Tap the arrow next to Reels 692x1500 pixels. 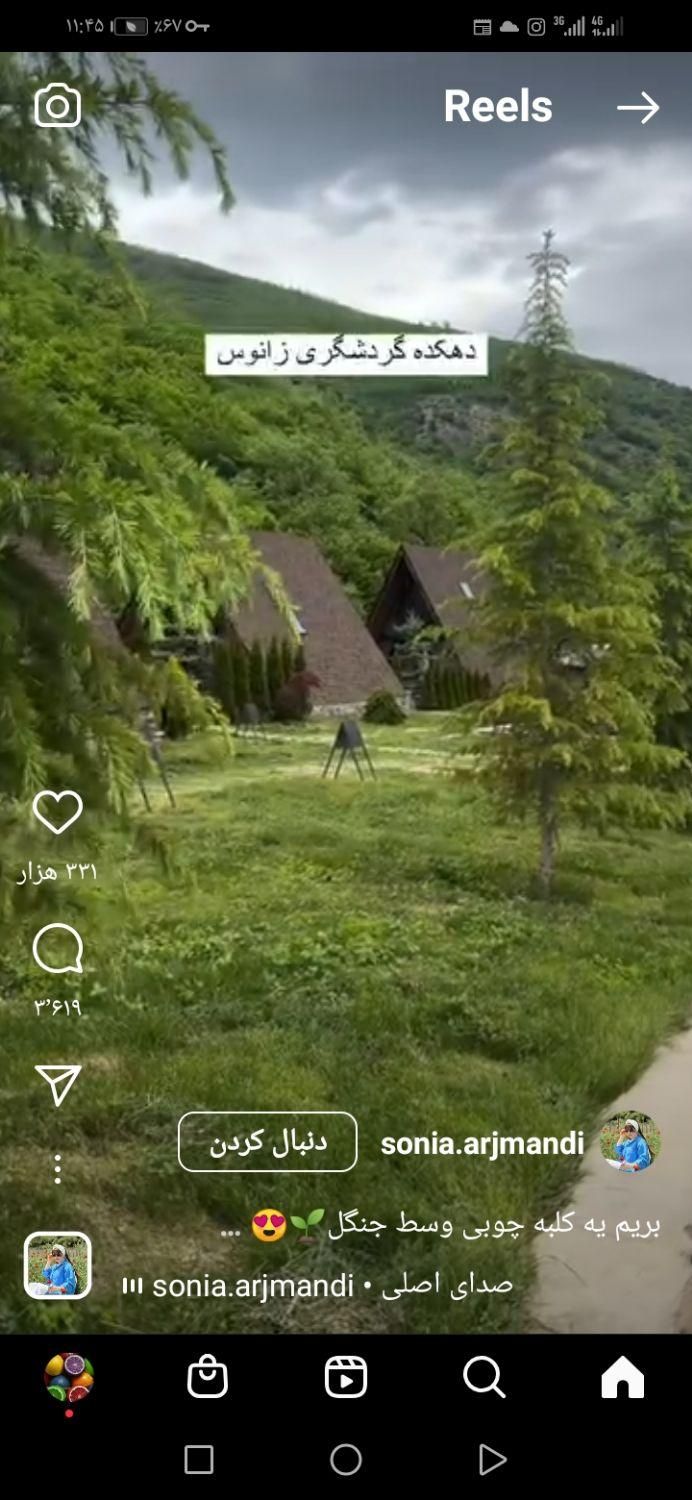637,107
